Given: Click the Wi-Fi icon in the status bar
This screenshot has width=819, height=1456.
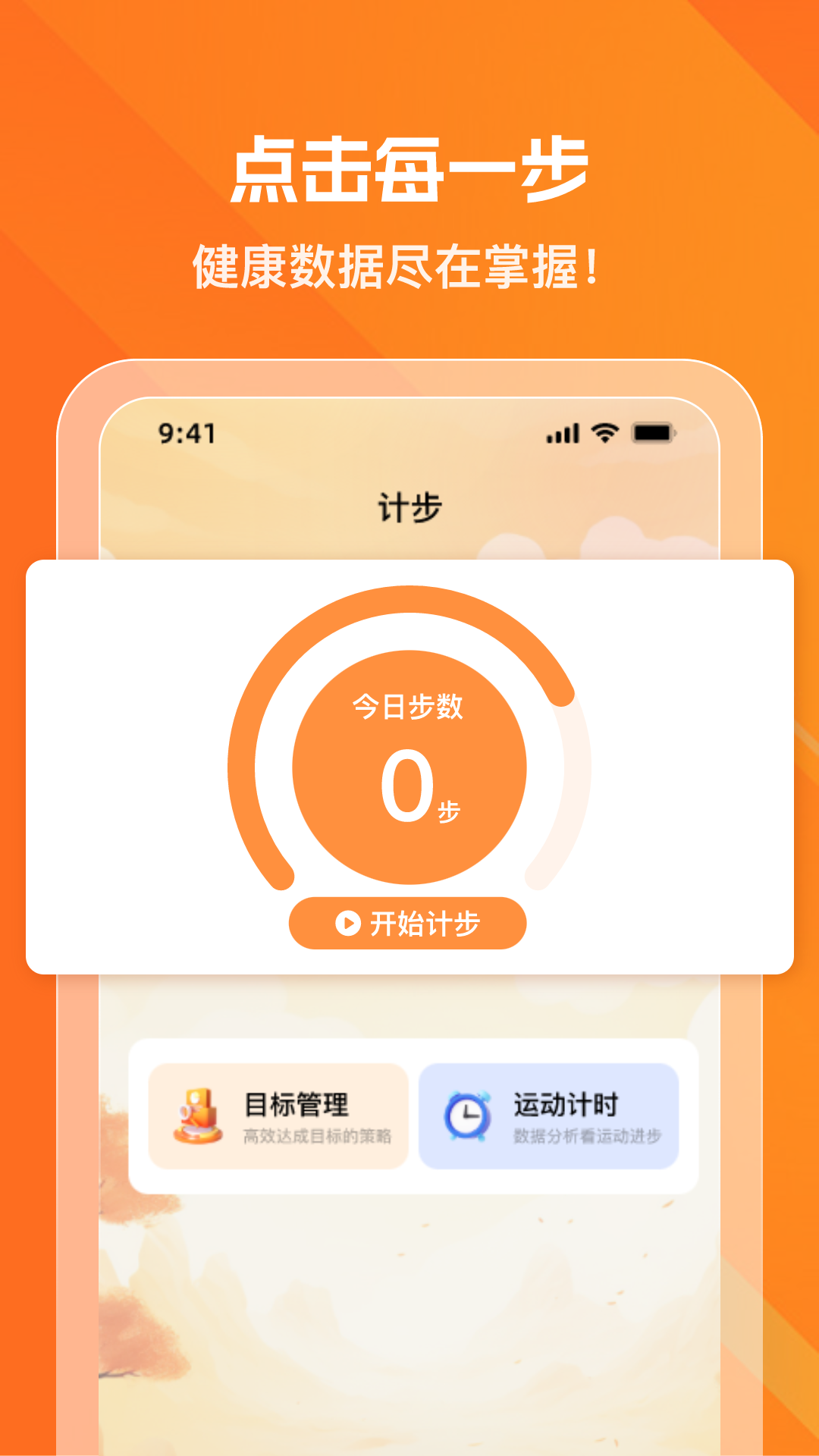Looking at the screenshot, I should (604, 432).
